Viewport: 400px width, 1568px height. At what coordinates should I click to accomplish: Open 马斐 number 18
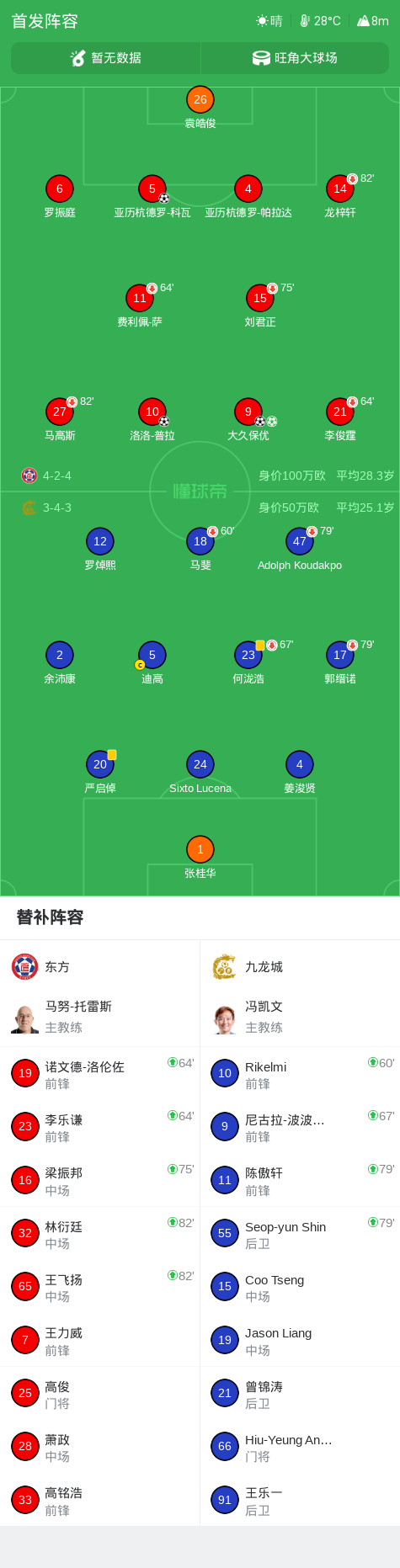(x=200, y=549)
